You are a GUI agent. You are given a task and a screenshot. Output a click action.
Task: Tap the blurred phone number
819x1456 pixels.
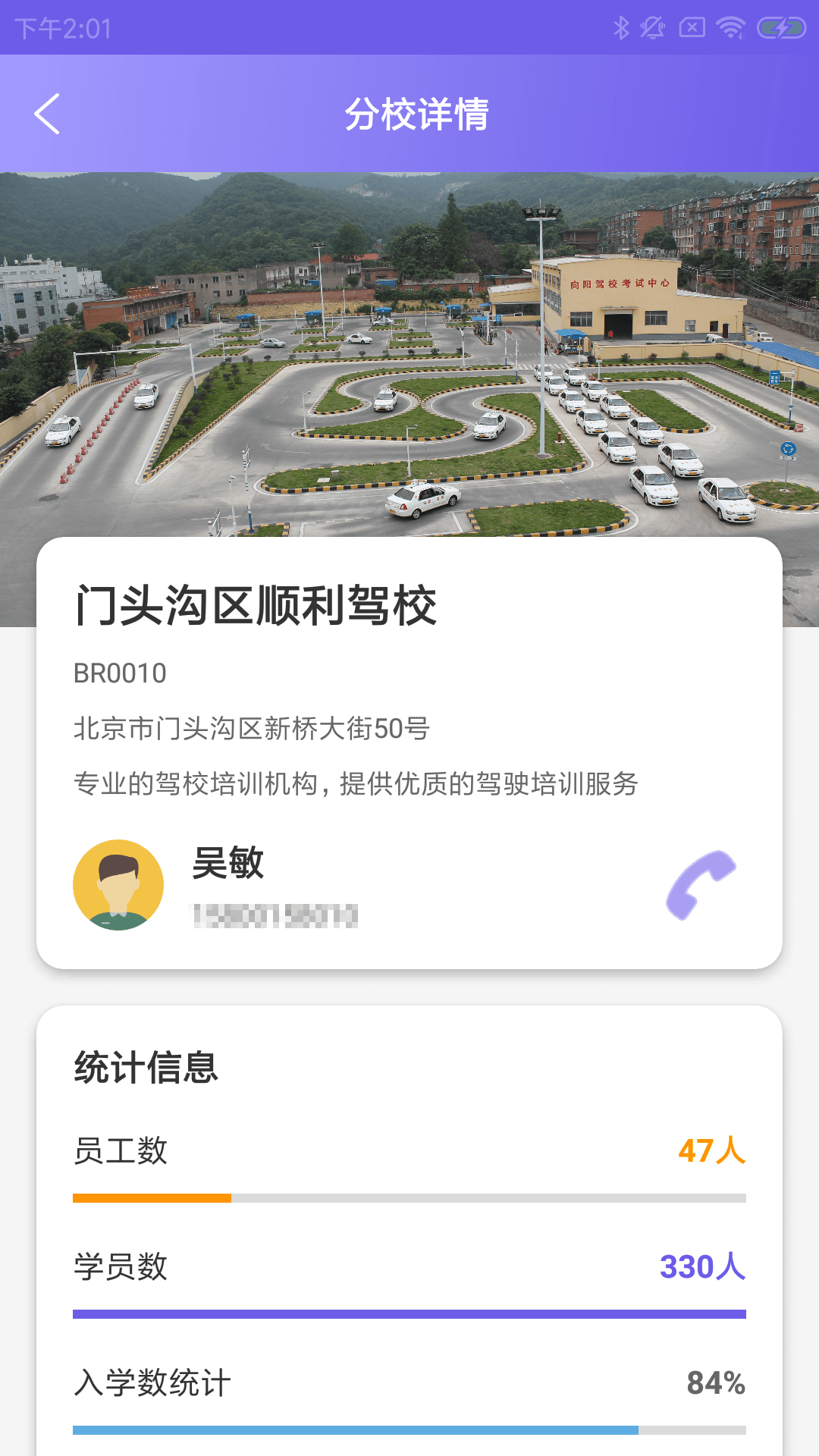[x=273, y=915]
